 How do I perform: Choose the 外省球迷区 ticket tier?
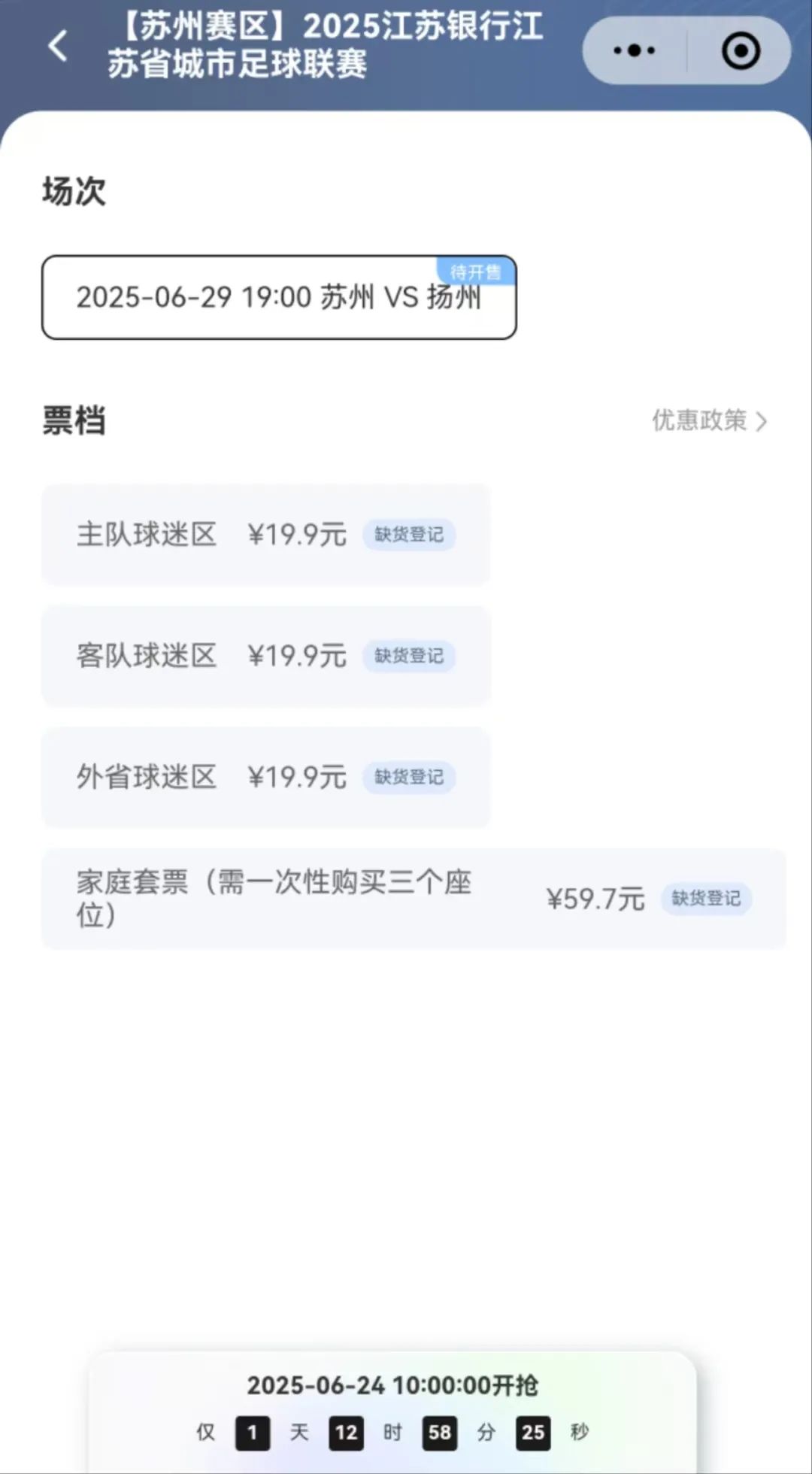click(266, 777)
